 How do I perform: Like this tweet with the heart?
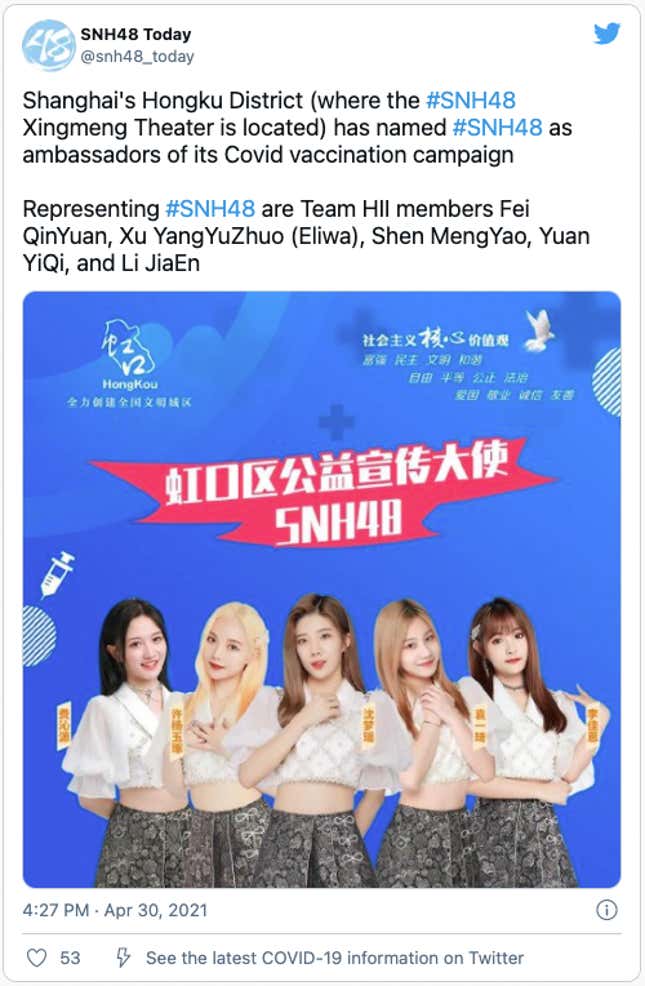[x=37, y=957]
